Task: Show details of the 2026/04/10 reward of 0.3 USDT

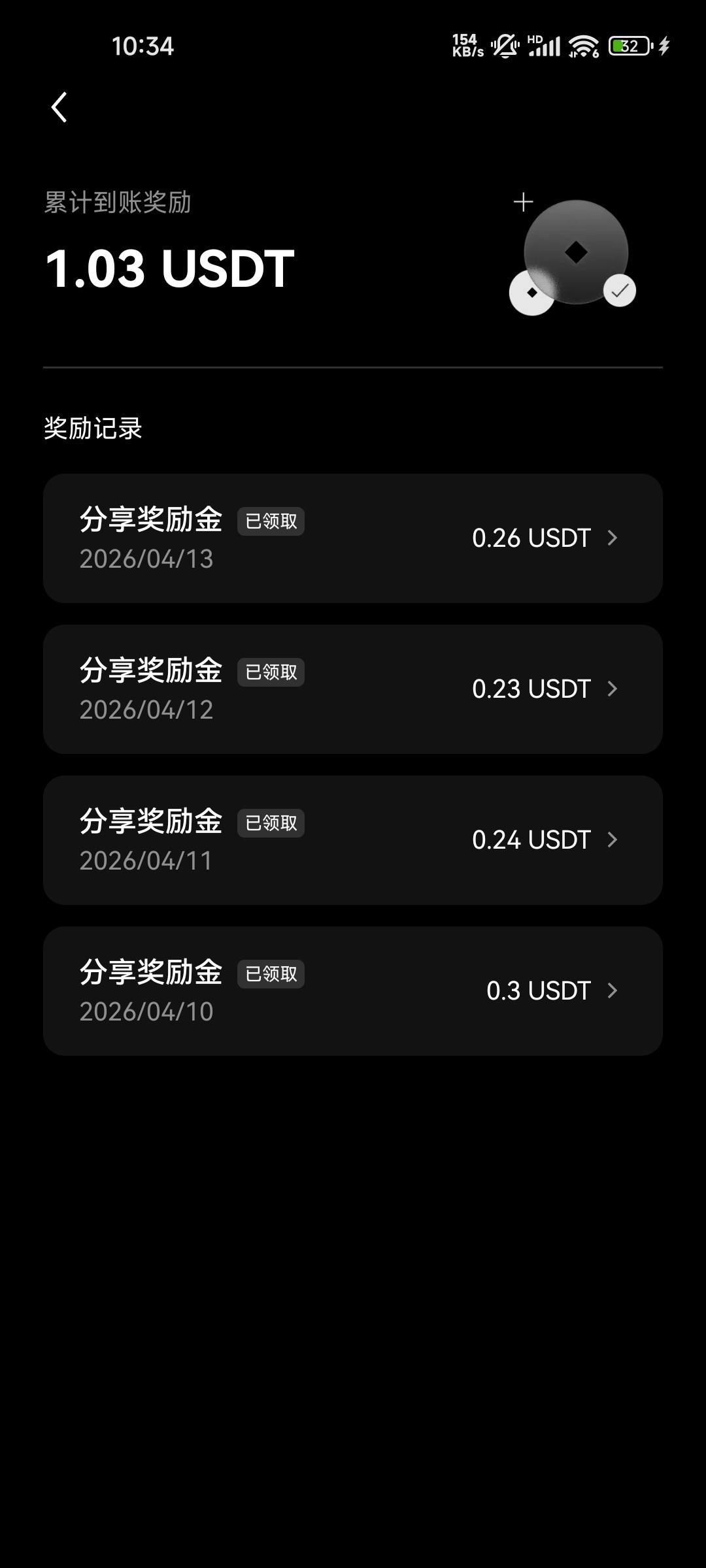Action: (x=353, y=991)
